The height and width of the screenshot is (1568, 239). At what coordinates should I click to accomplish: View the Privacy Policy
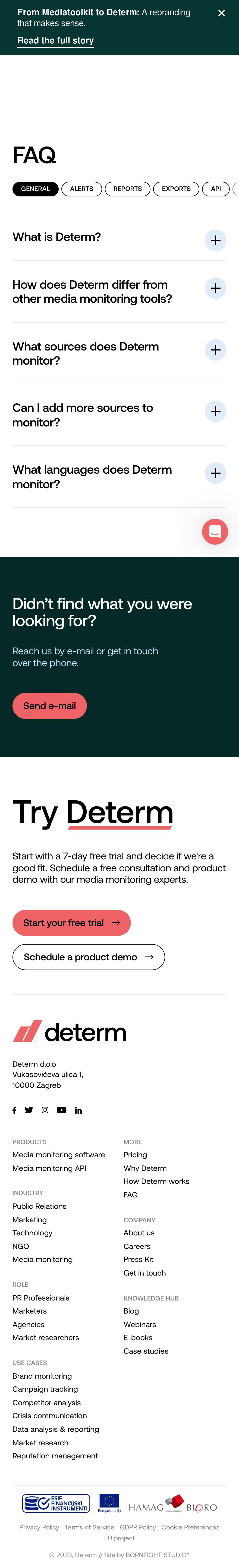pos(39,1527)
